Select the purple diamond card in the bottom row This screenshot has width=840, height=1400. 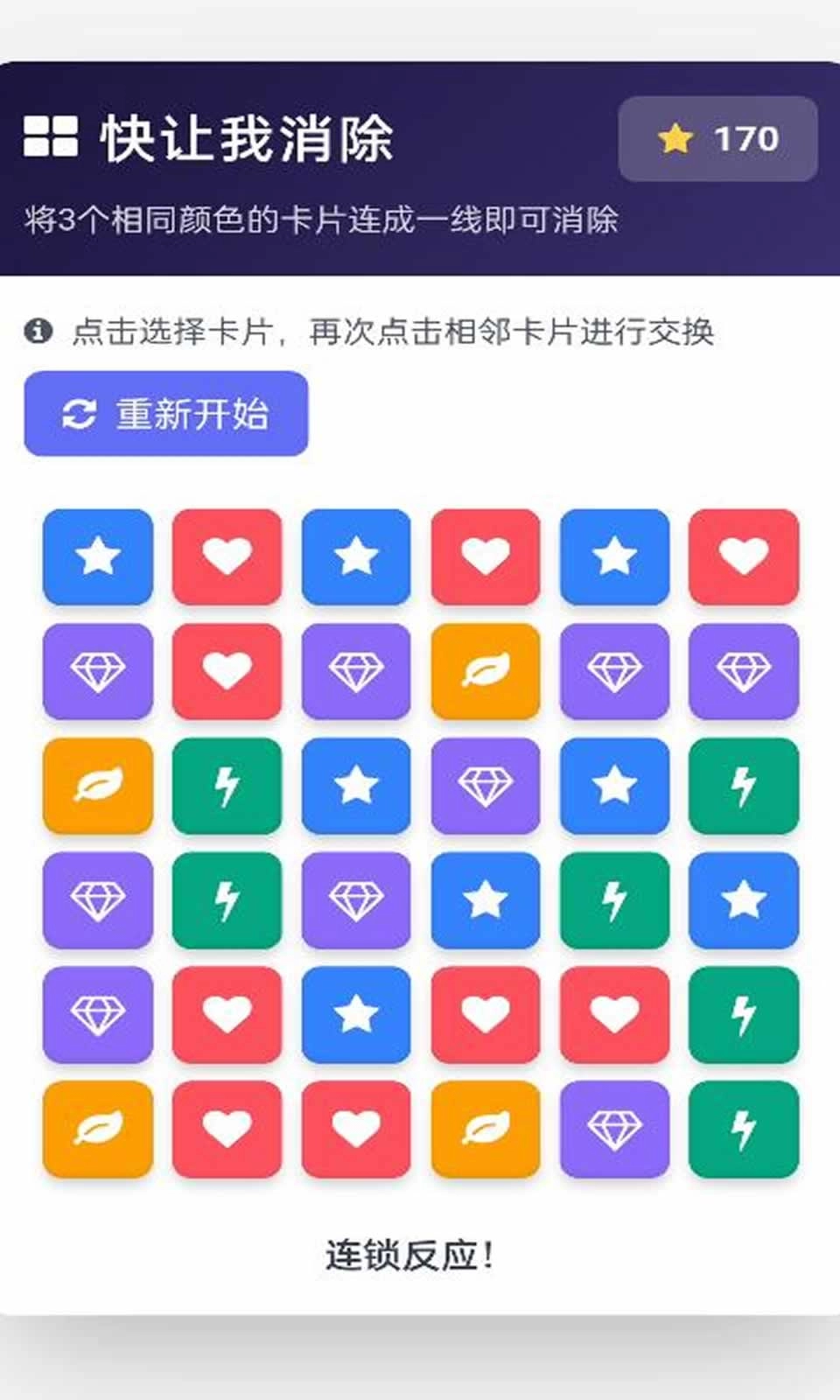[x=615, y=1130]
